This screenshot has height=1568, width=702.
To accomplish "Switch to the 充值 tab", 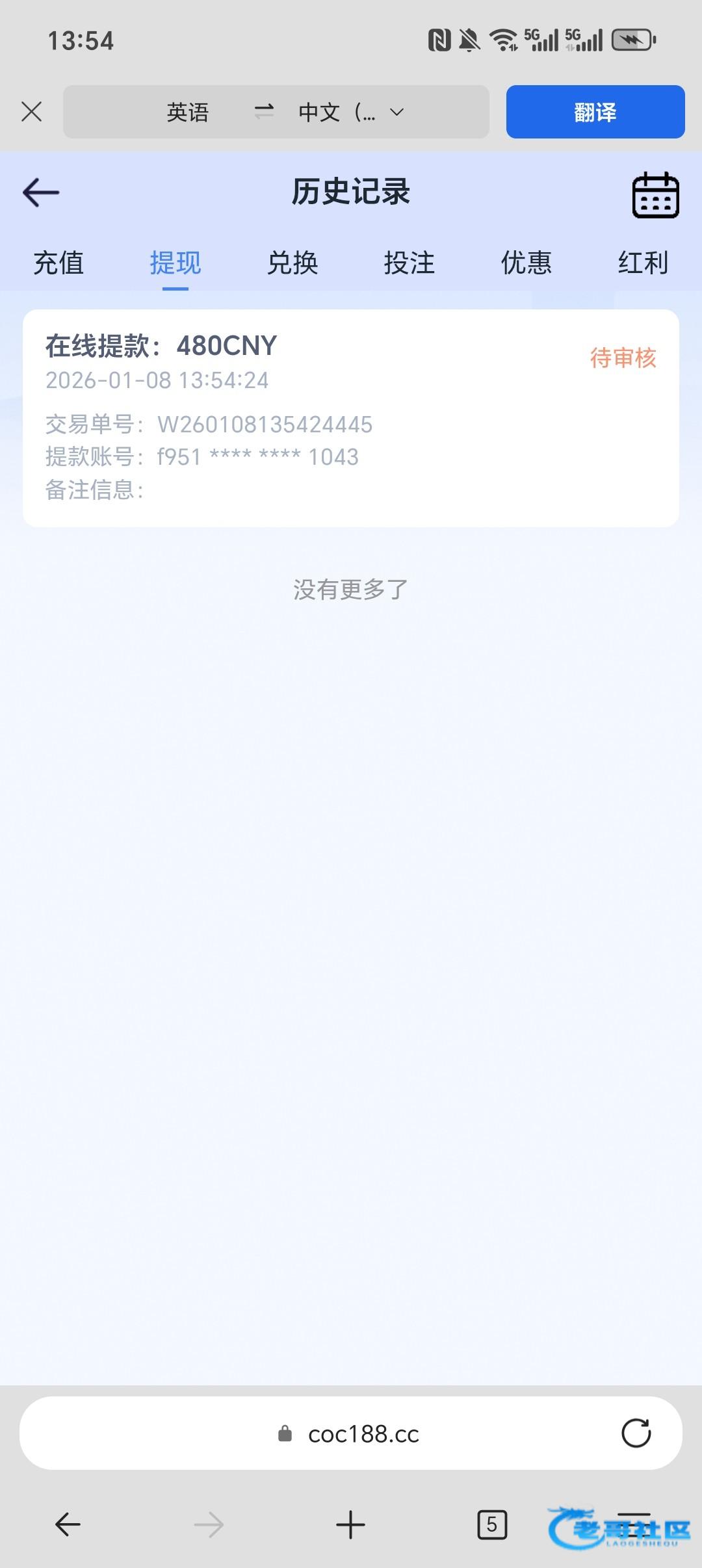I will [x=58, y=263].
